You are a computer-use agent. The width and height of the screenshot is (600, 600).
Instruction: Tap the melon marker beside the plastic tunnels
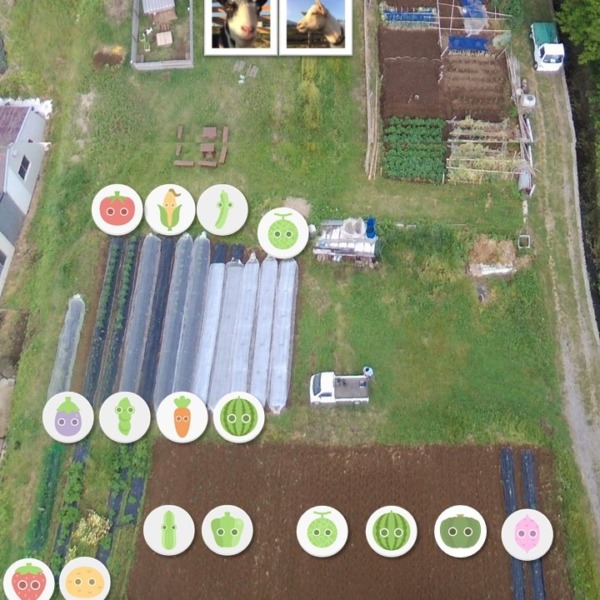(x=283, y=233)
